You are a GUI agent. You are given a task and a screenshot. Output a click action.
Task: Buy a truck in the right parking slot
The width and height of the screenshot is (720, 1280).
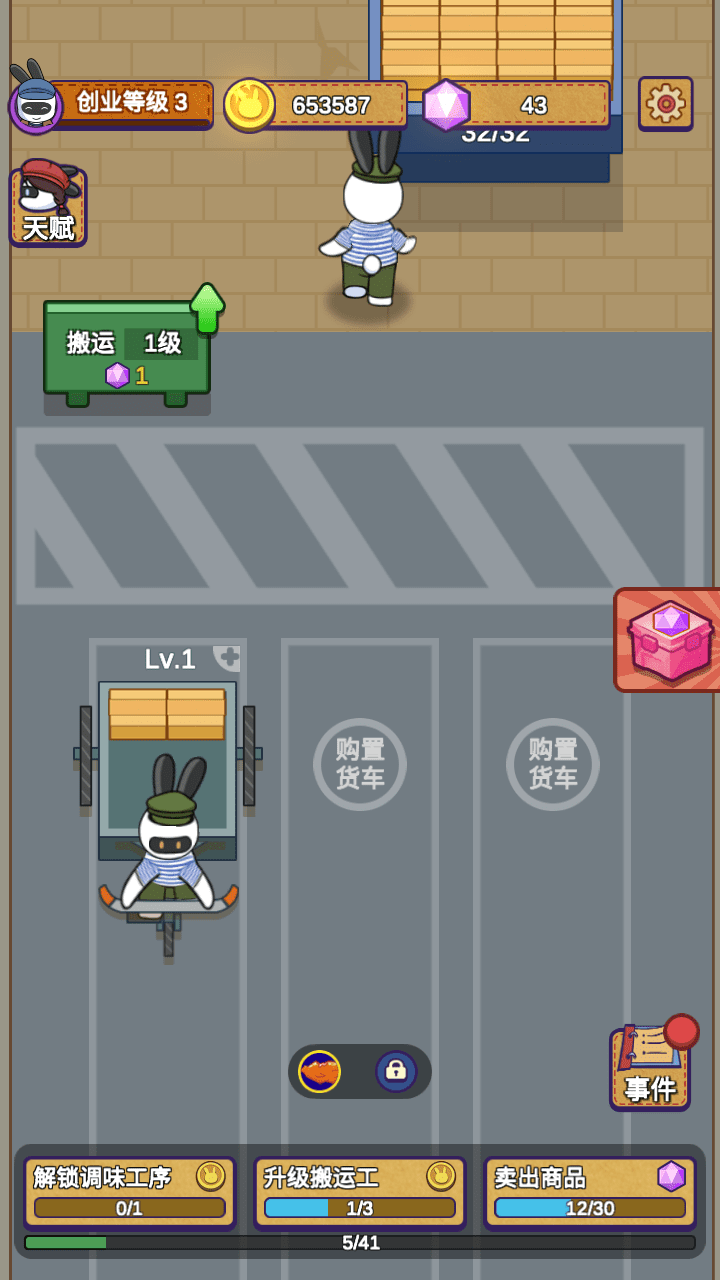coord(552,764)
